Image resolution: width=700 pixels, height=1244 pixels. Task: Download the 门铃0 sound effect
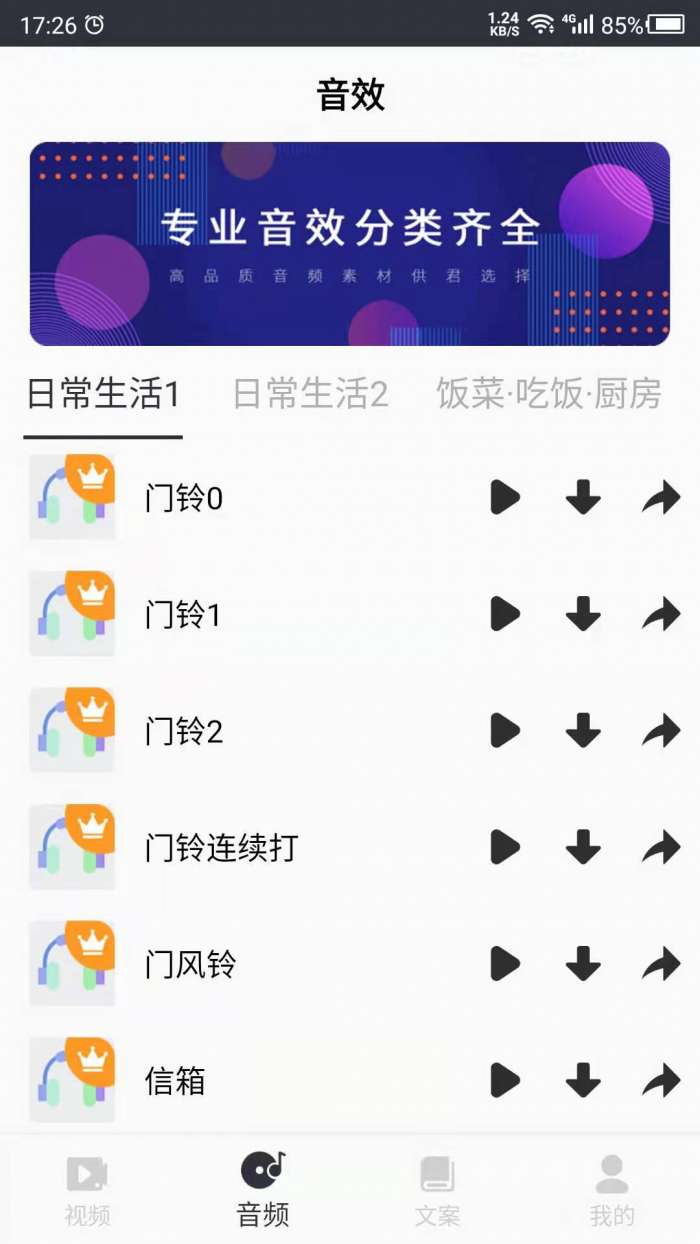(x=583, y=497)
